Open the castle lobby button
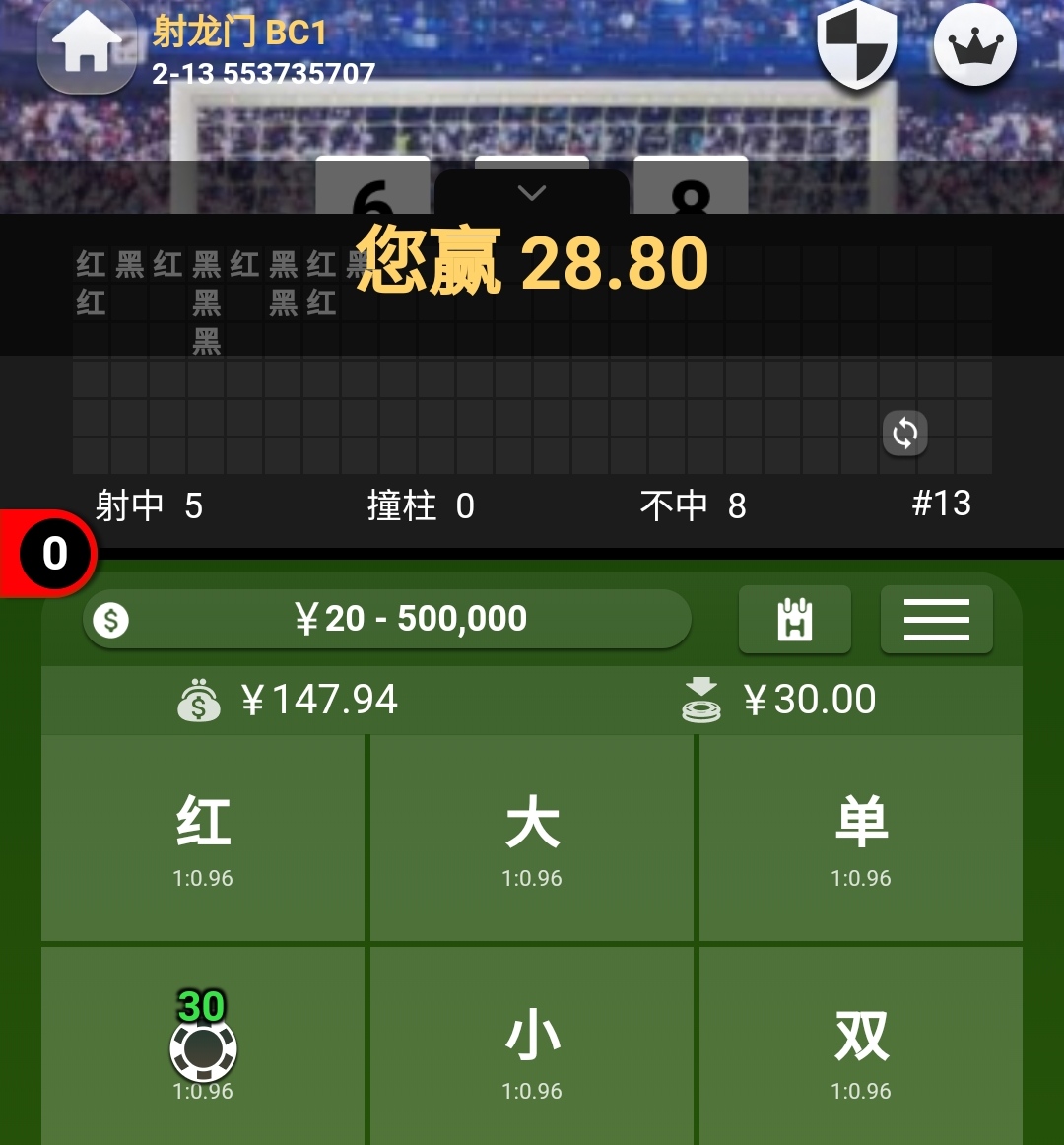 click(794, 619)
